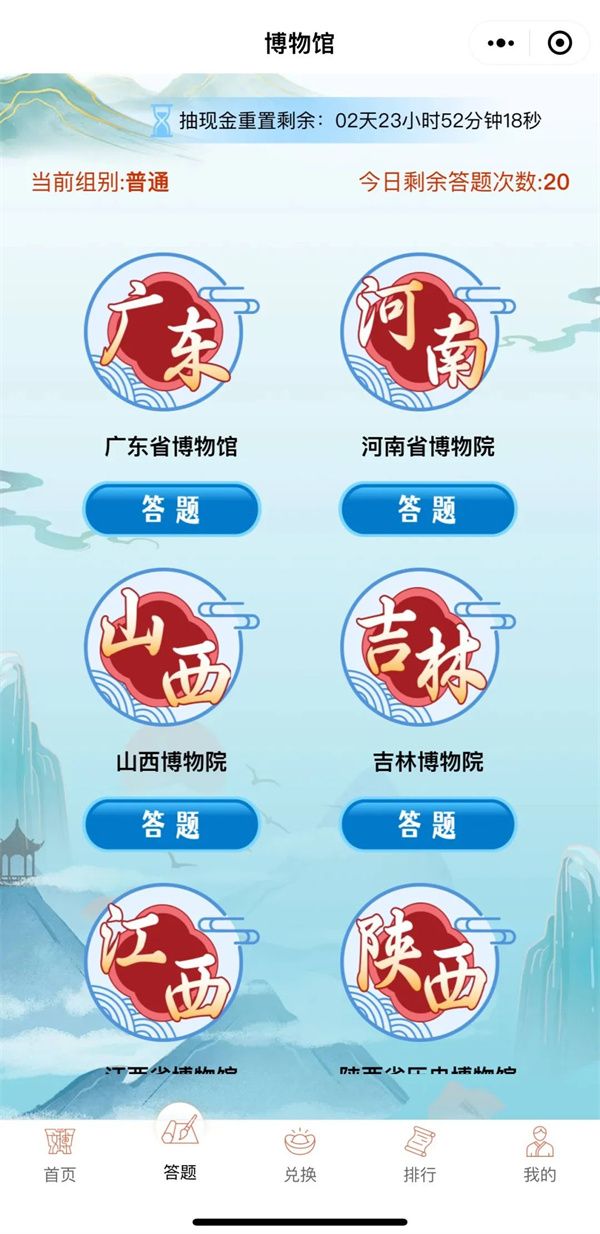Image resolution: width=600 pixels, height=1234 pixels.
Task: Close the mini program with the circle icon
Action: (x=560, y=43)
